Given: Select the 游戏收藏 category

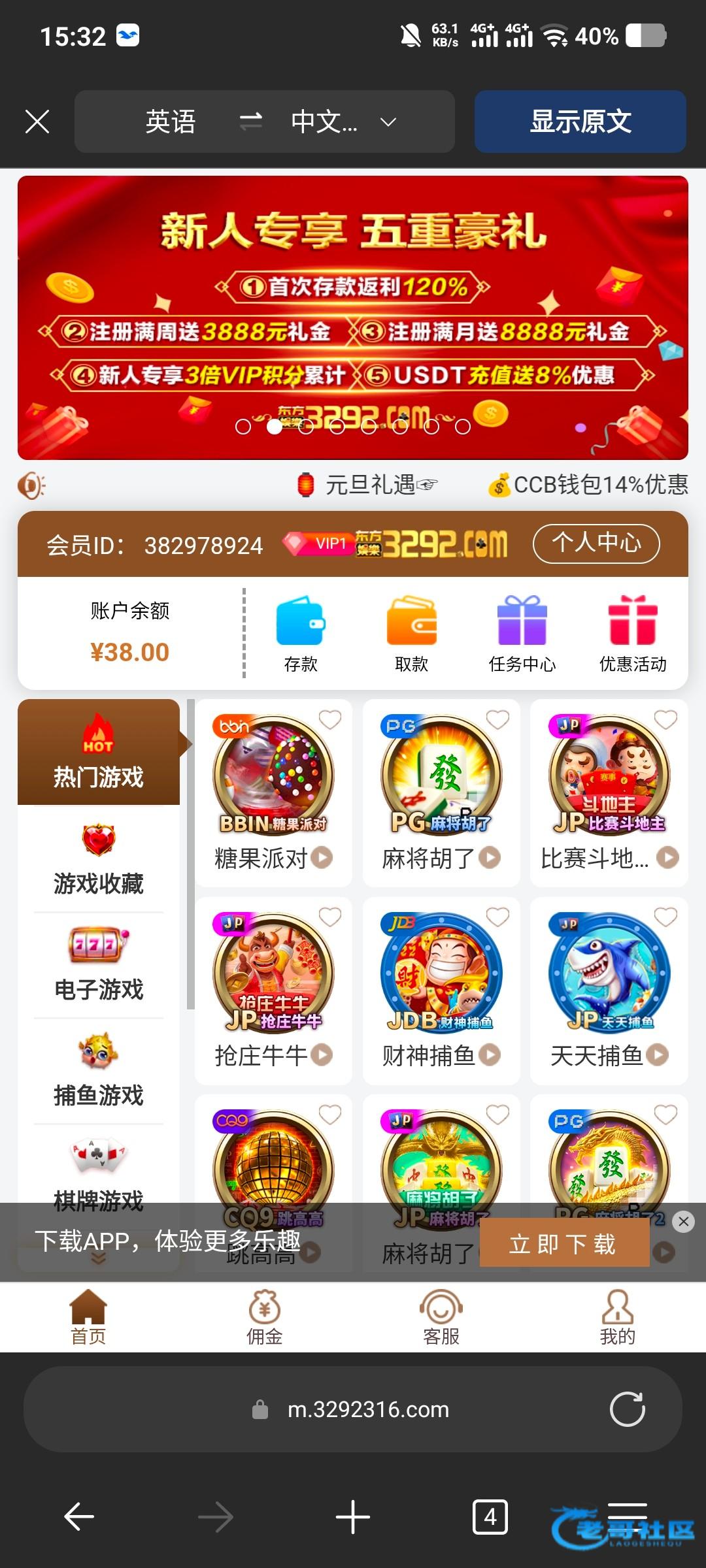Looking at the screenshot, I should 99,859.
